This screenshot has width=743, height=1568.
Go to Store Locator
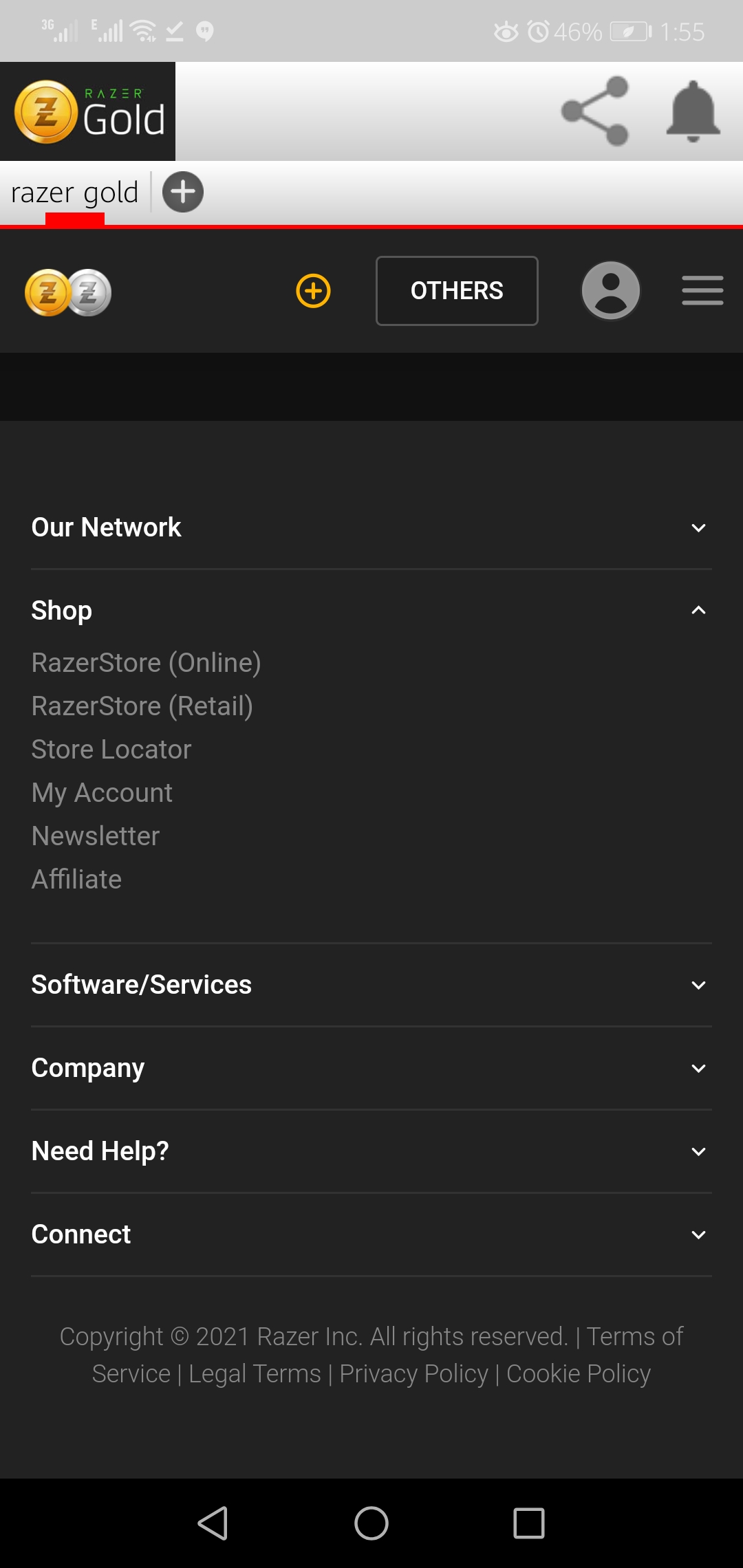coord(111,750)
